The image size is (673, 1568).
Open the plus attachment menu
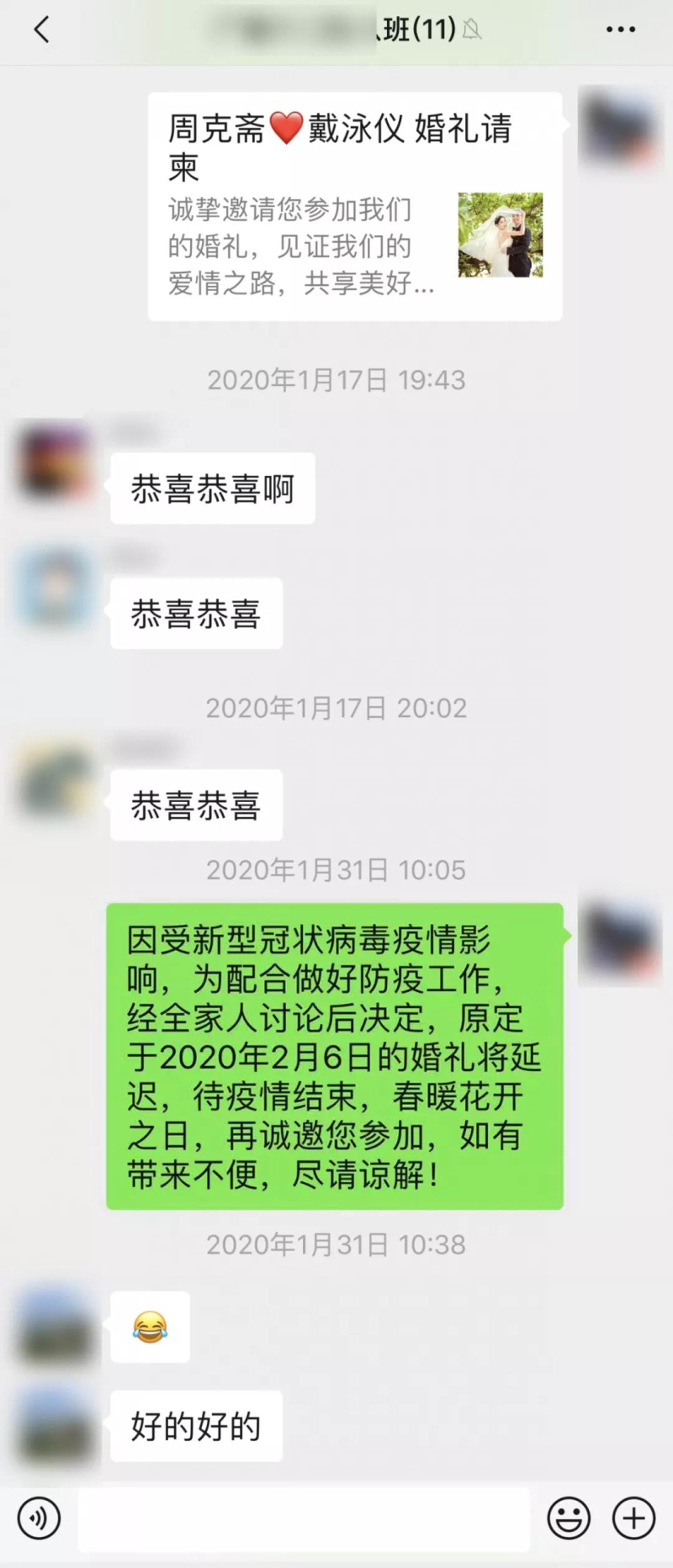pos(633,1518)
